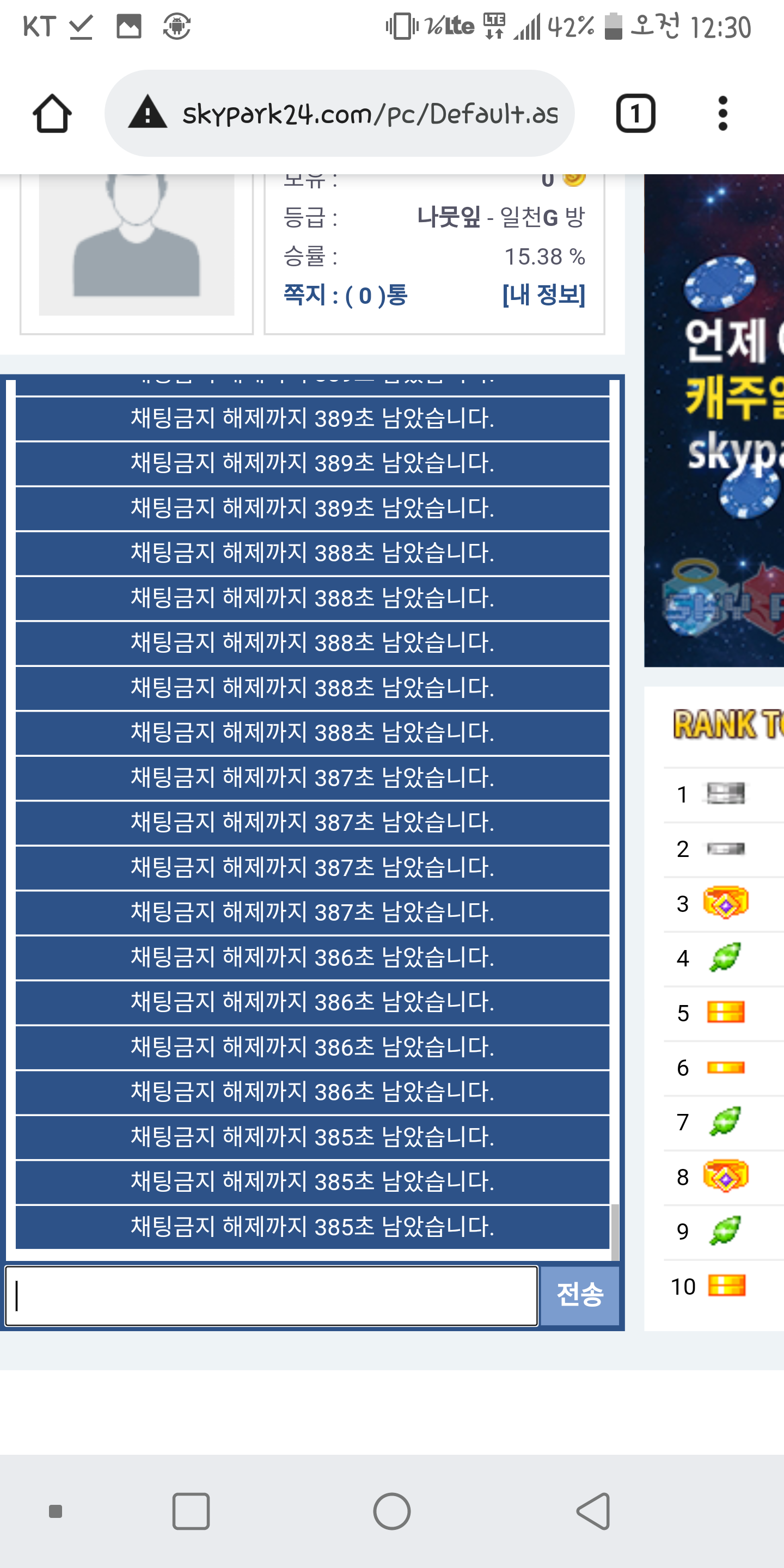Open the tab switcher
Viewport: 784px width, 1568px height.
pyautogui.click(x=635, y=114)
